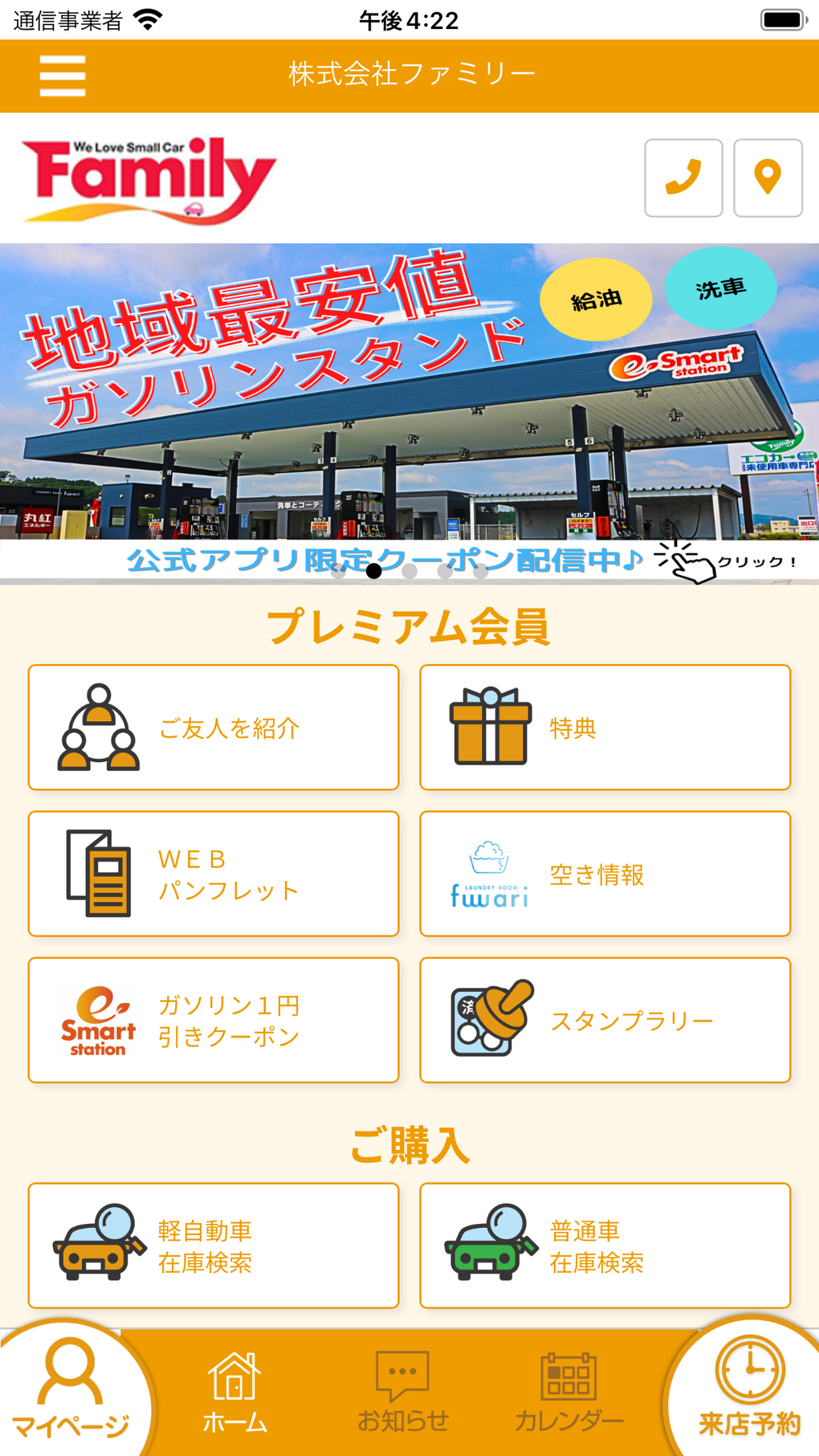
Task: Open the 特典 benefits card
Action: (x=605, y=728)
